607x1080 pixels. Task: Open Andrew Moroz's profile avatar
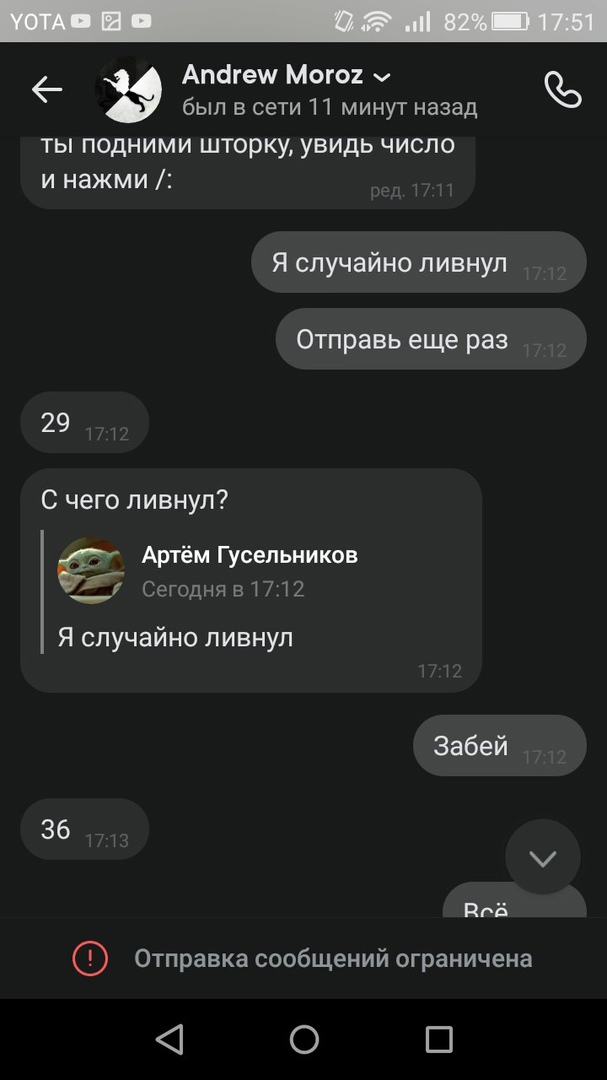point(128,90)
